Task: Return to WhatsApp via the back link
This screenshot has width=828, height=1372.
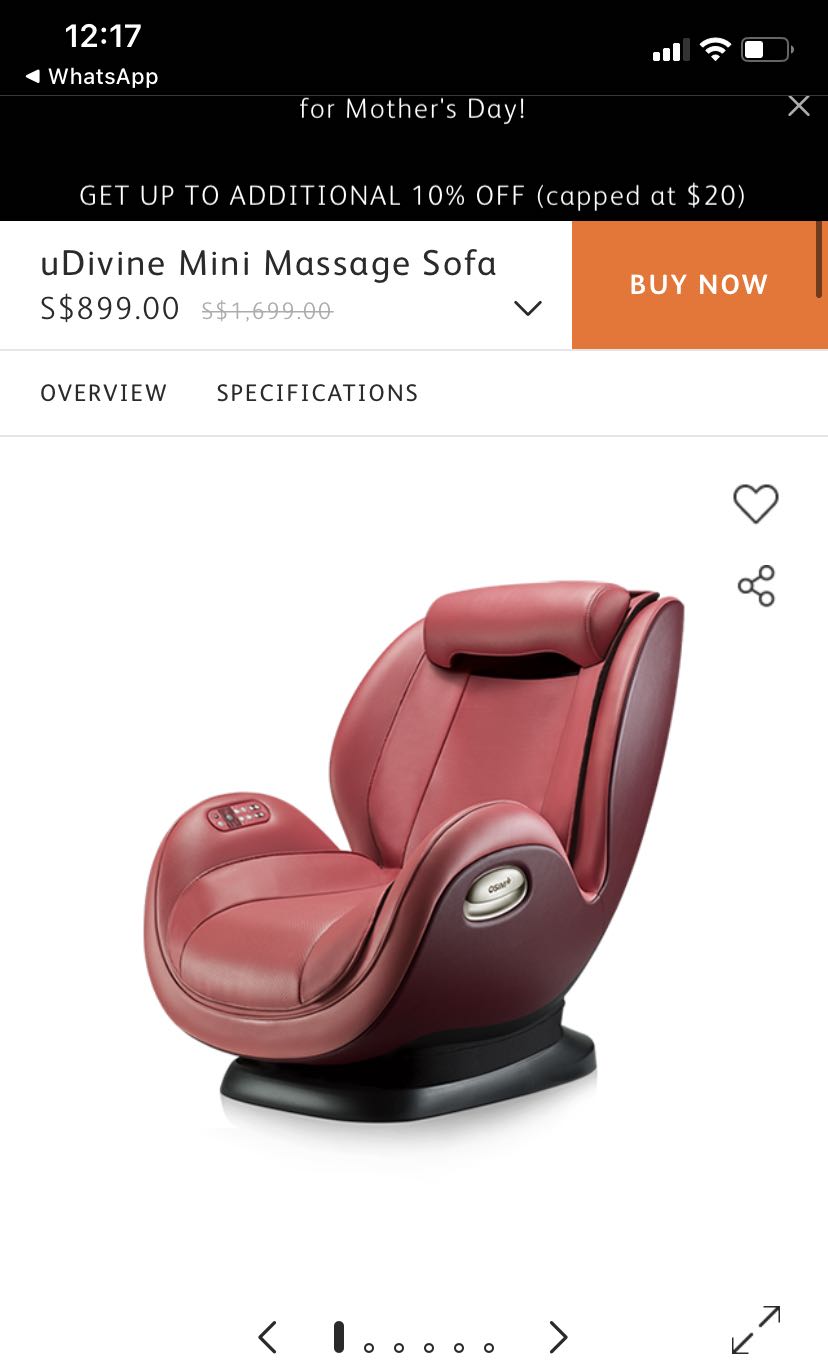Action: pos(92,76)
